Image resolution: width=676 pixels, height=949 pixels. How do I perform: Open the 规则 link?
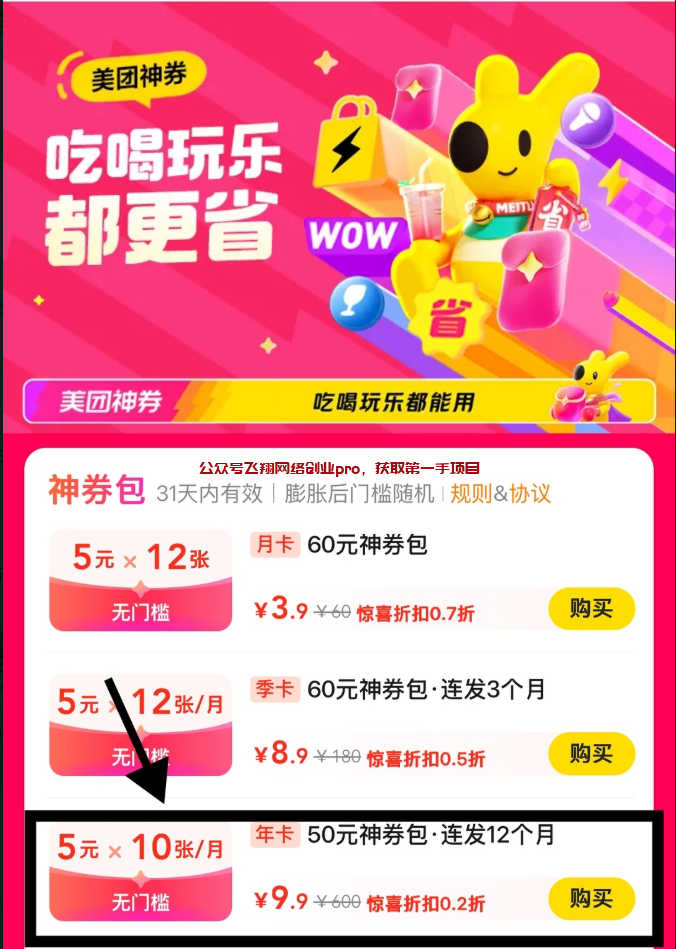(471, 493)
